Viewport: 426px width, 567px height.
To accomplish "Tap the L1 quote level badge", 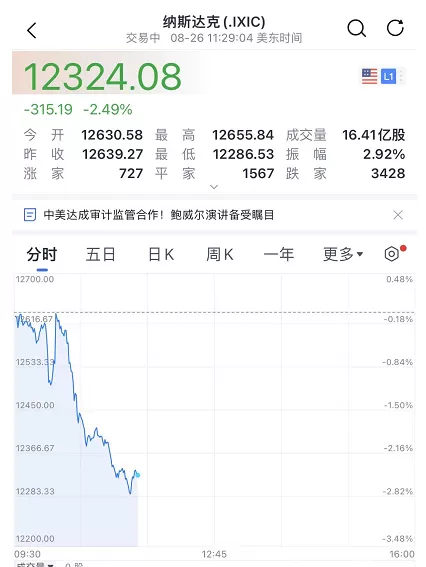I will pyautogui.click(x=388, y=76).
